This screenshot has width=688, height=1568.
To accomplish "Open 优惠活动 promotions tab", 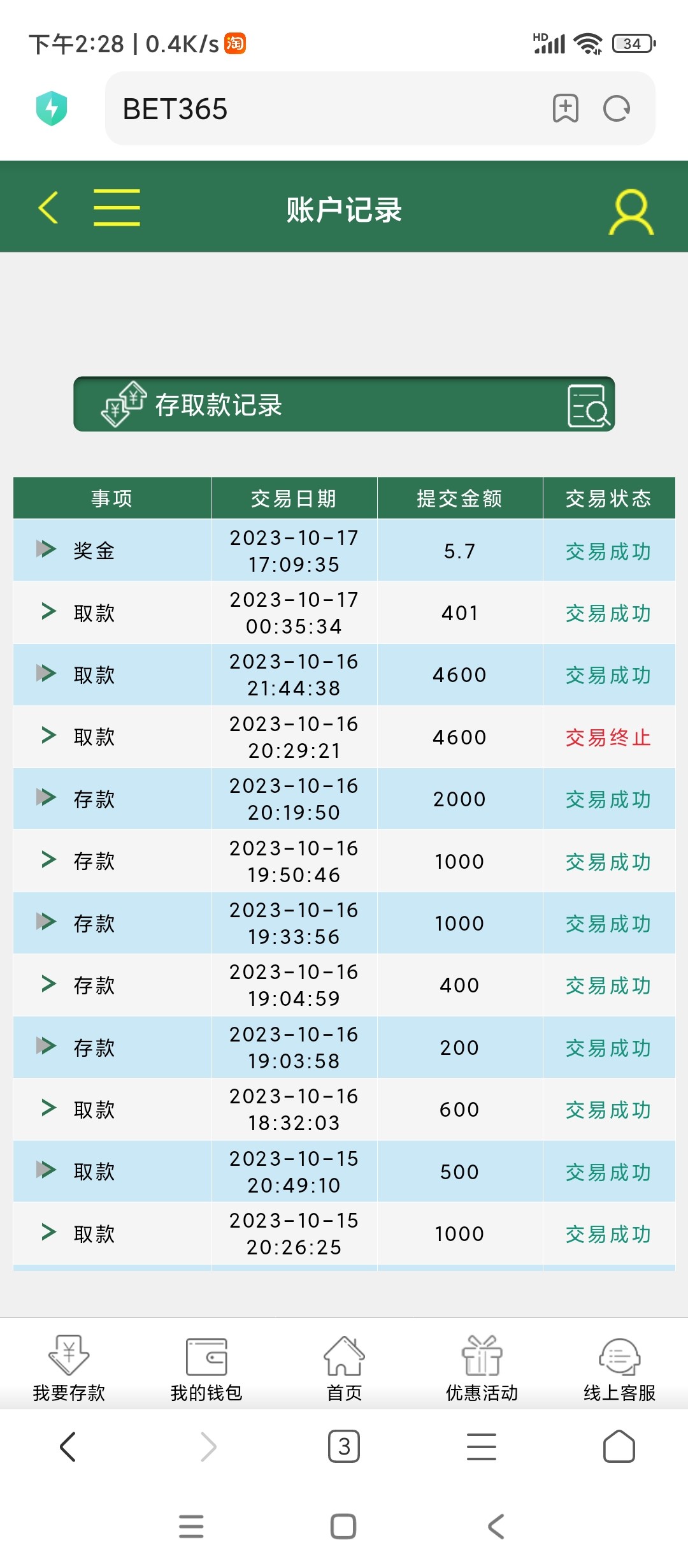I will tap(482, 1368).
